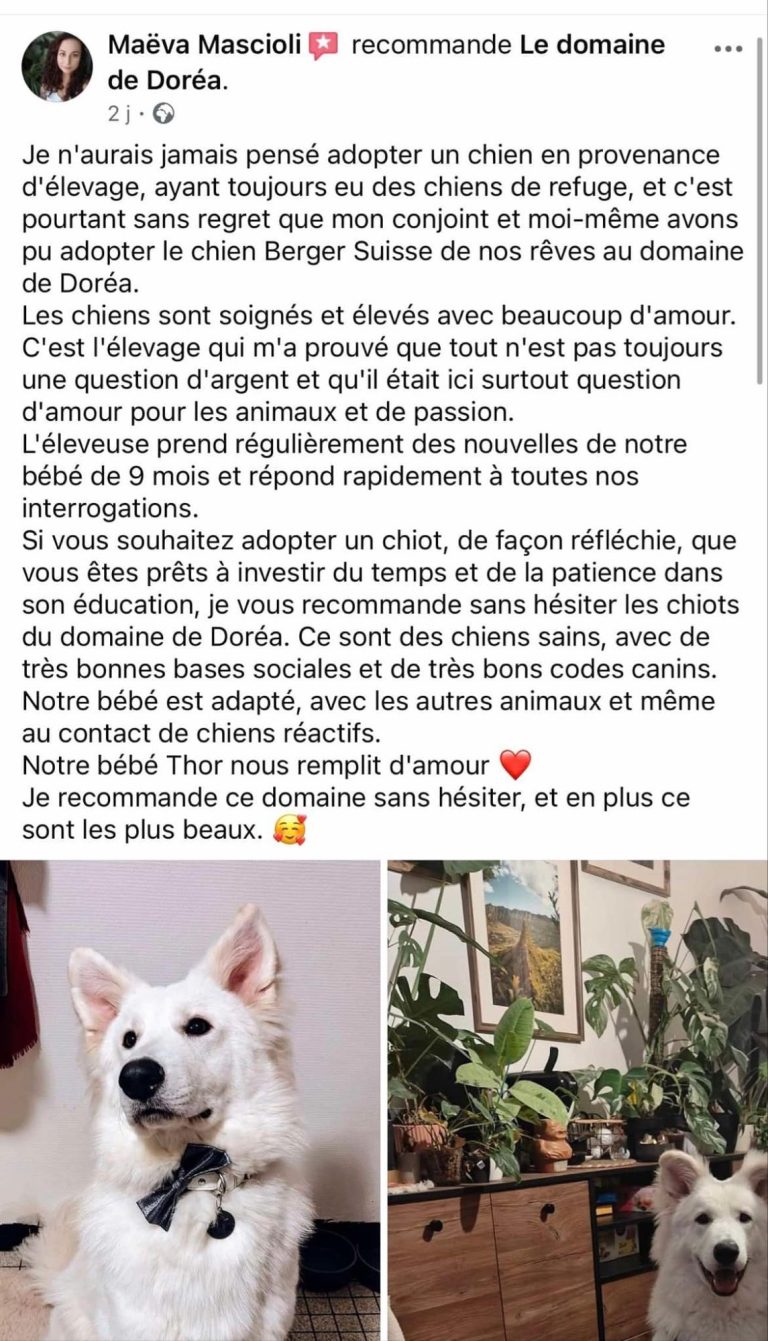This screenshot has height=1341, width=768.
Task: Visit Le domaine de Doréa page
Action: (591, 45)
